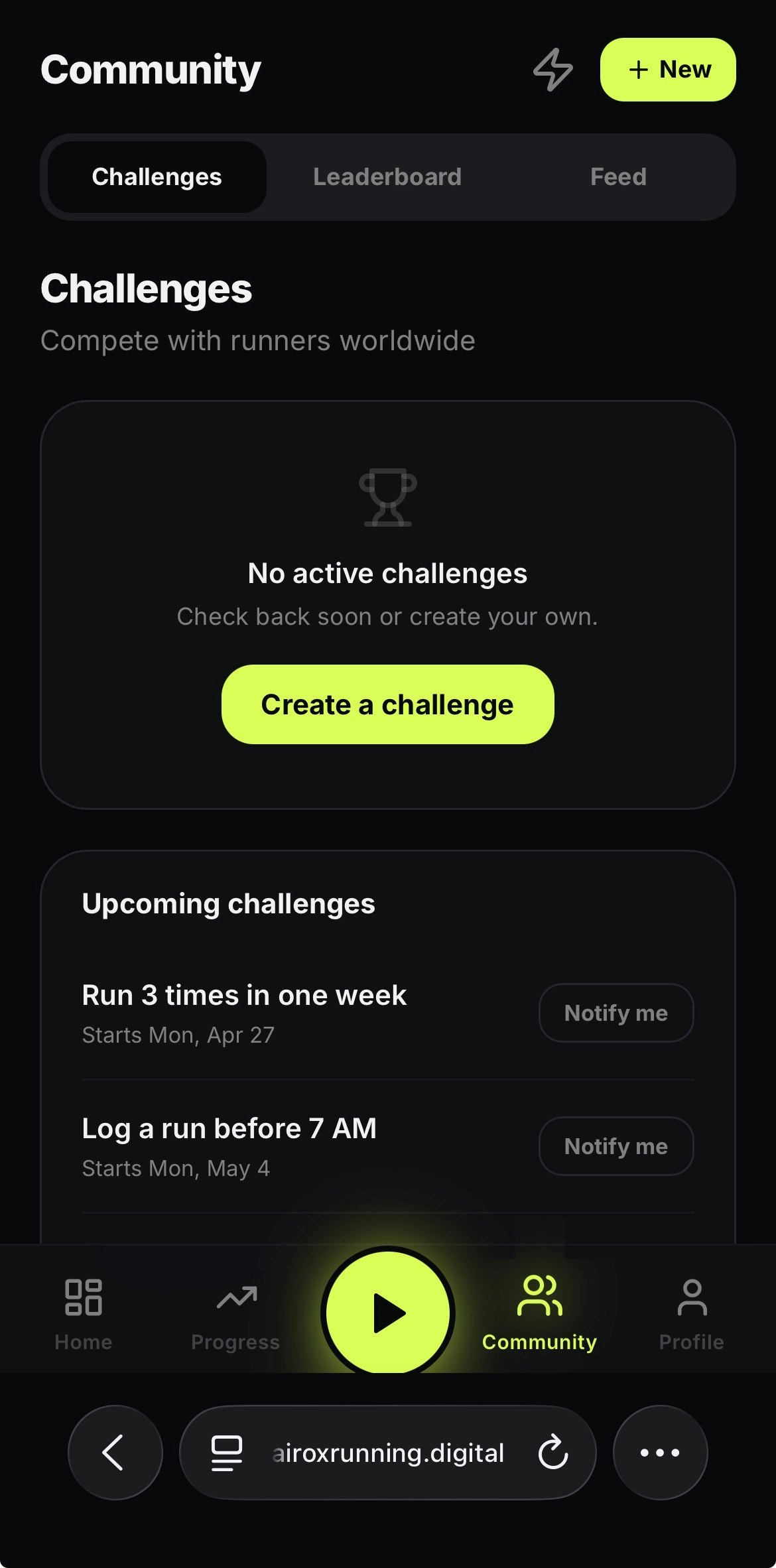Image resolution: width=776 pixels, height=1568 pixels.
Task: Switch to the Leaderboard tab
Action: (x=387, y=177)
